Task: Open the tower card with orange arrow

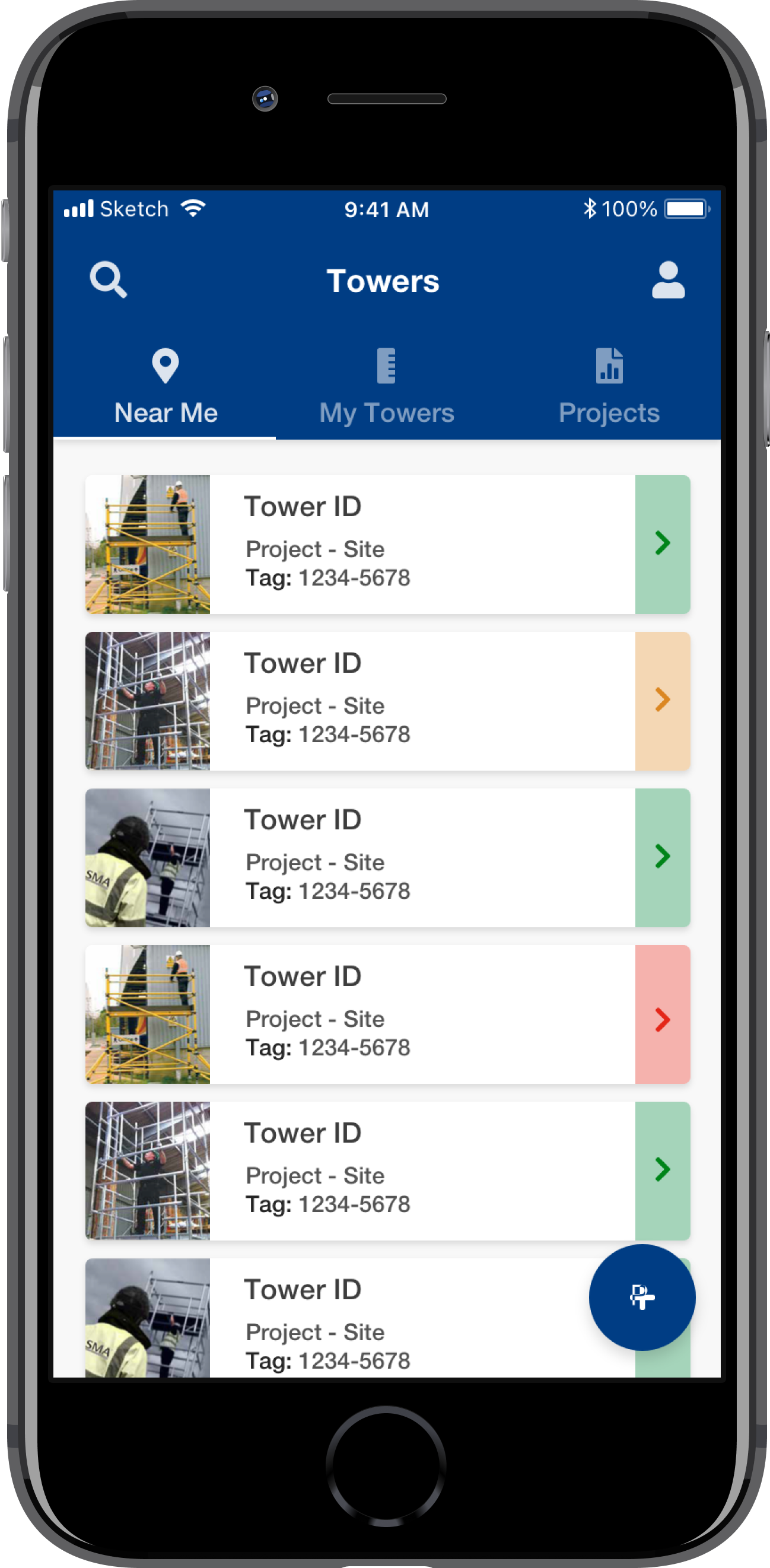Action: 661,700
